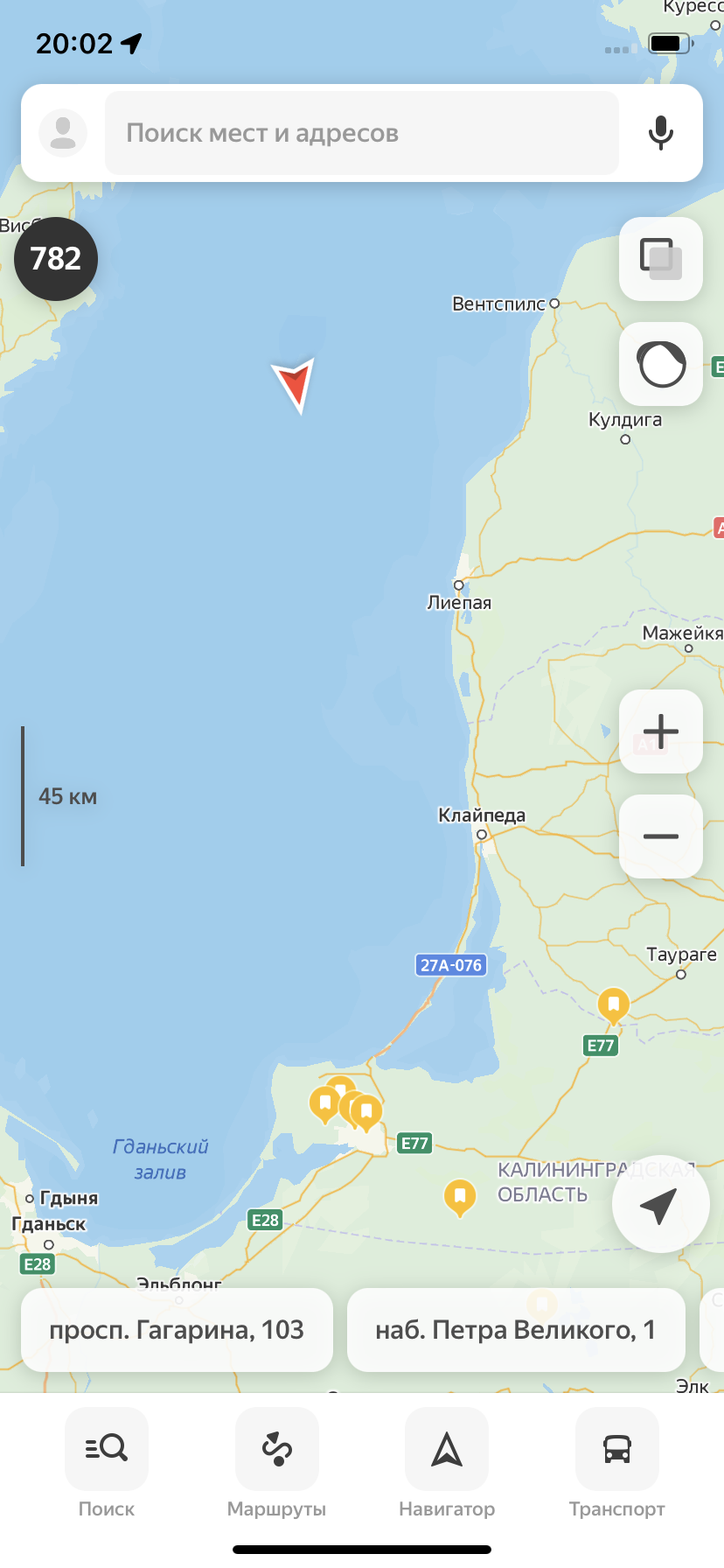The height and width of the screenshot is (1568, 724).
Task: Choose the наб. Петра Великого, 1 suggestion
Action: pos(516,1330)
